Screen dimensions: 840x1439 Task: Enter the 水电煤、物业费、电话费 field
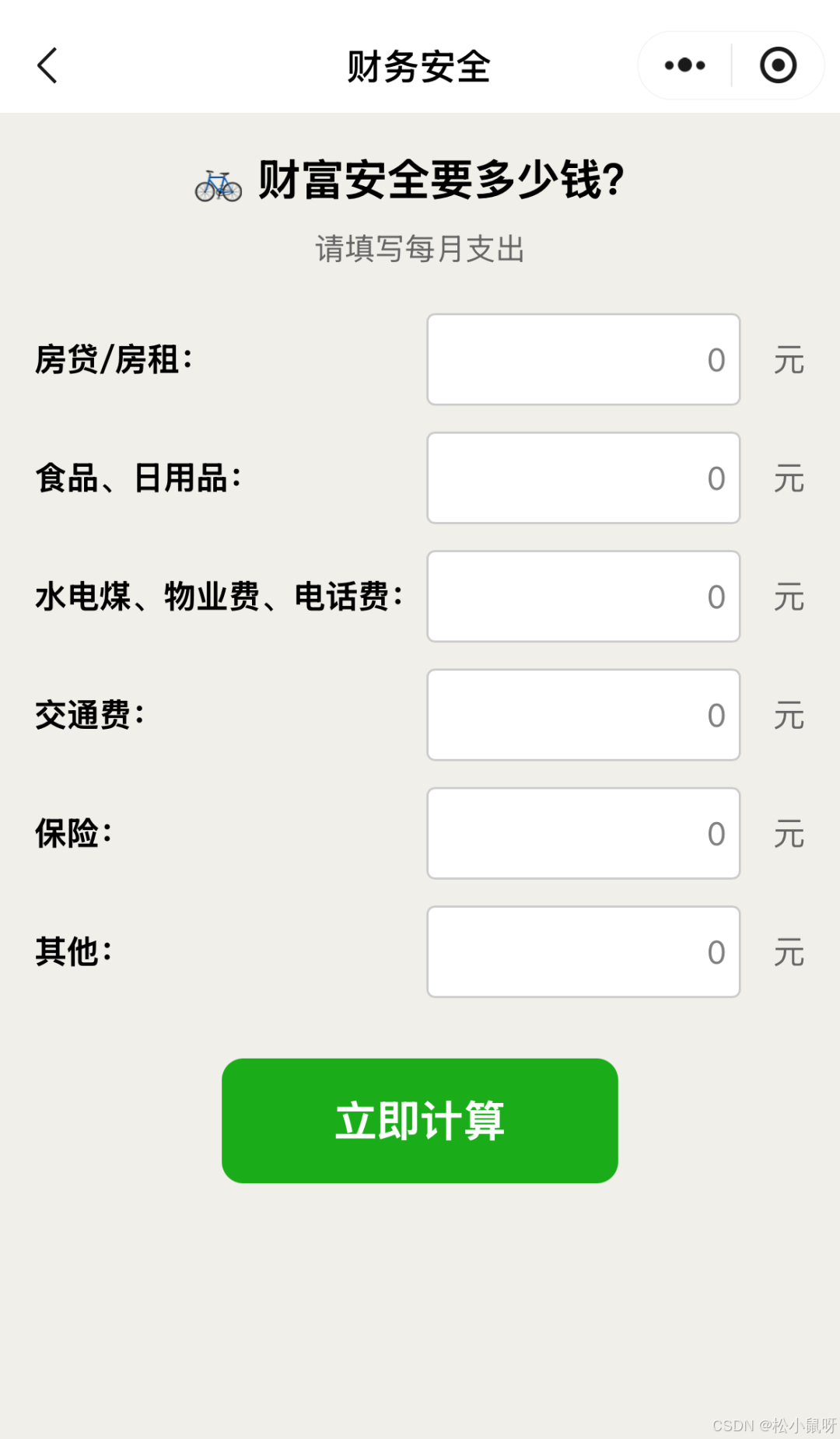coord(583,597)
